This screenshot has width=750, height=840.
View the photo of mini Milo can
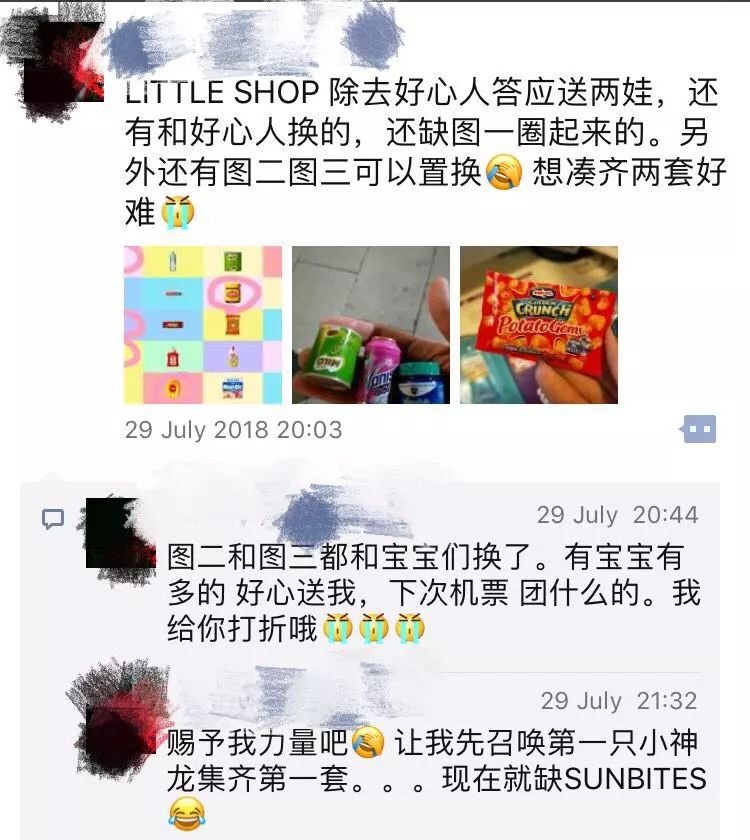point(371,325)
